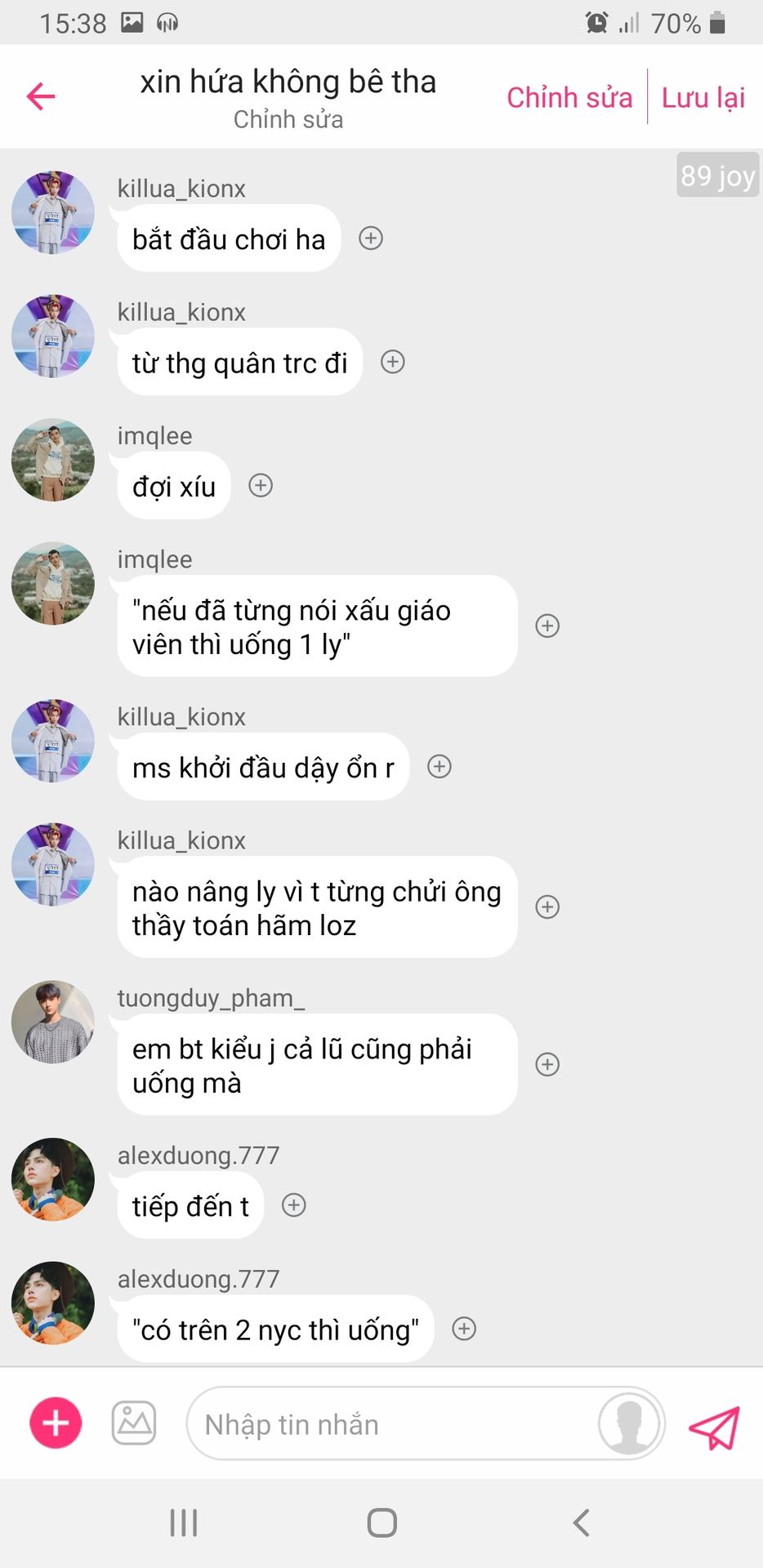This screenshot has height=1568, width=763.
Task: Go back using the pink arrow
Action: [x=41, y=96]
